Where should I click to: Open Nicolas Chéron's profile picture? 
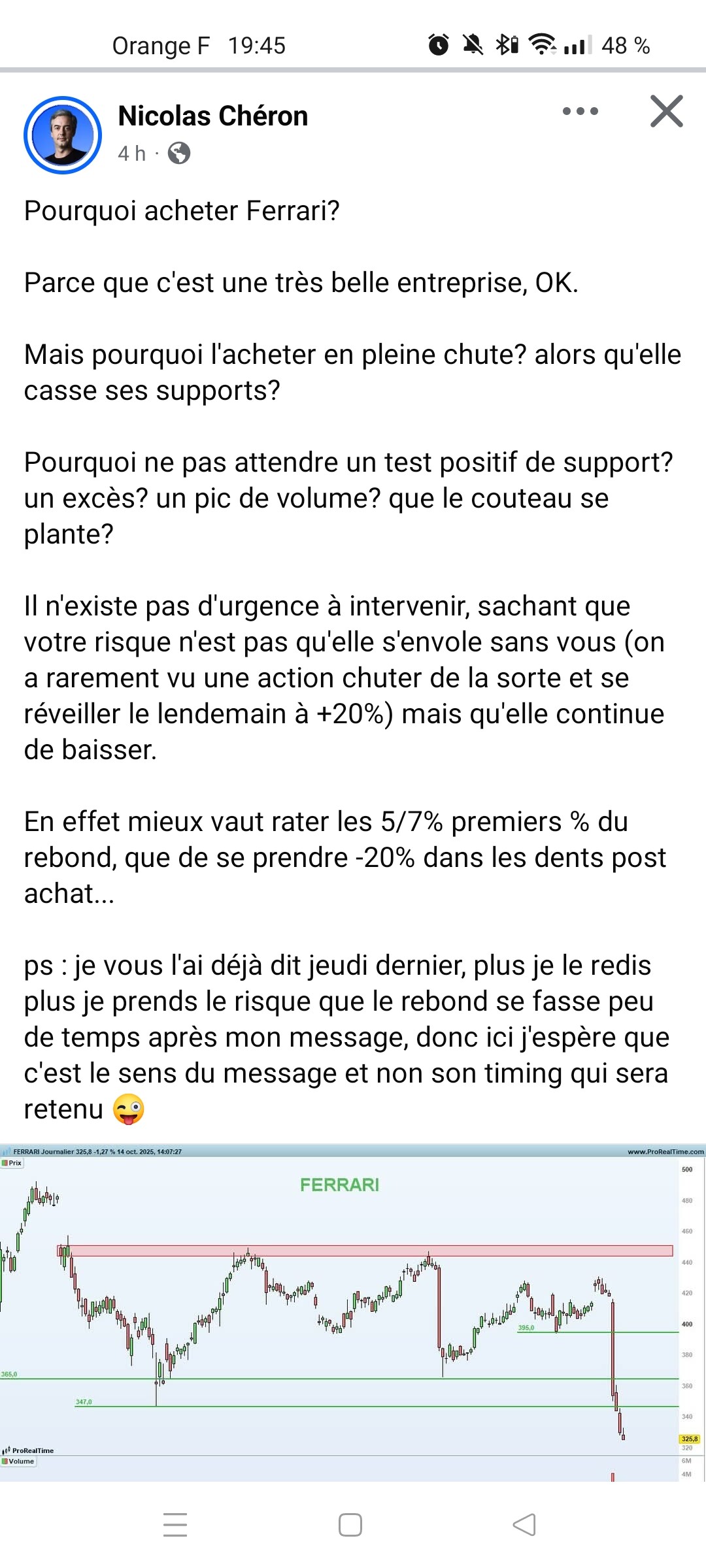pyautogui.click(x=63, y=135)
